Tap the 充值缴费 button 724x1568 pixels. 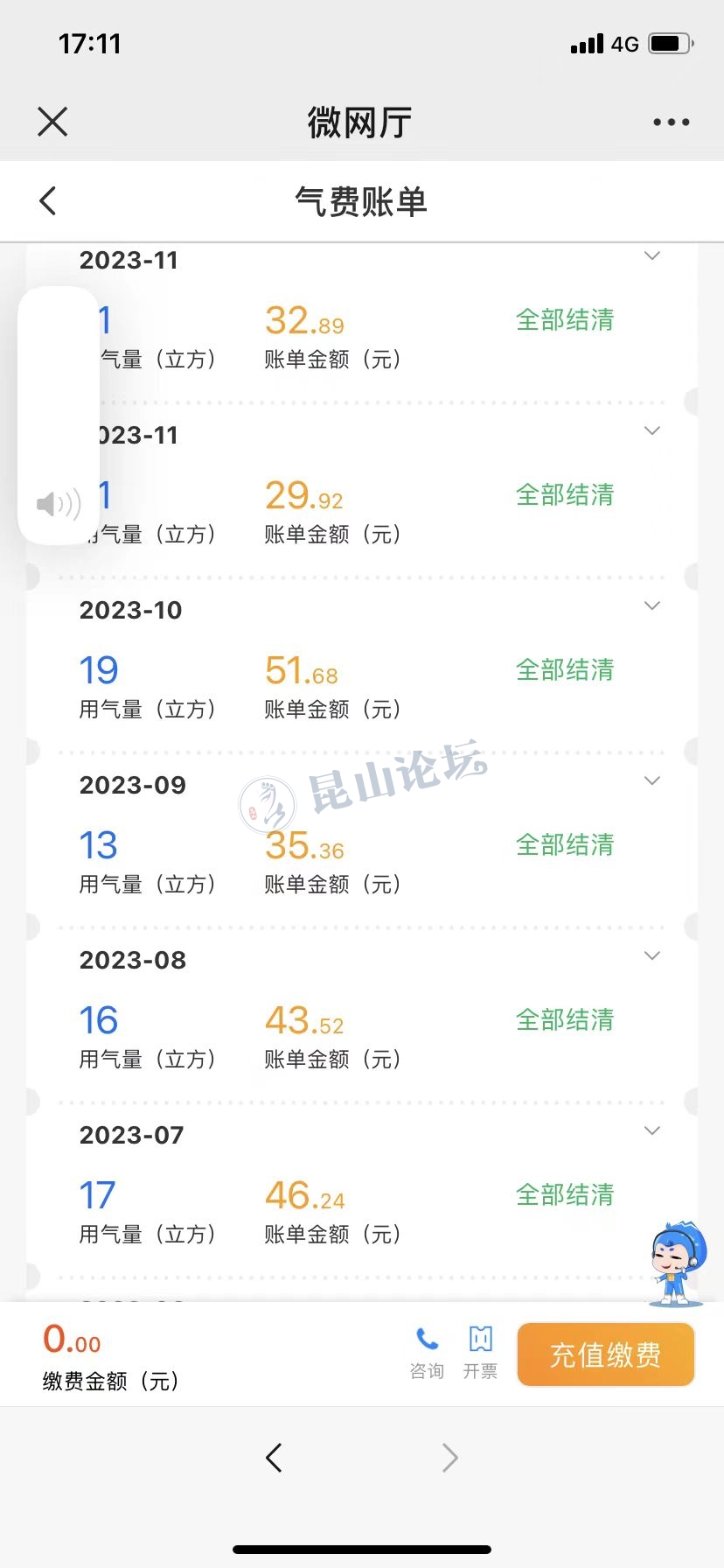(605, 1354)
